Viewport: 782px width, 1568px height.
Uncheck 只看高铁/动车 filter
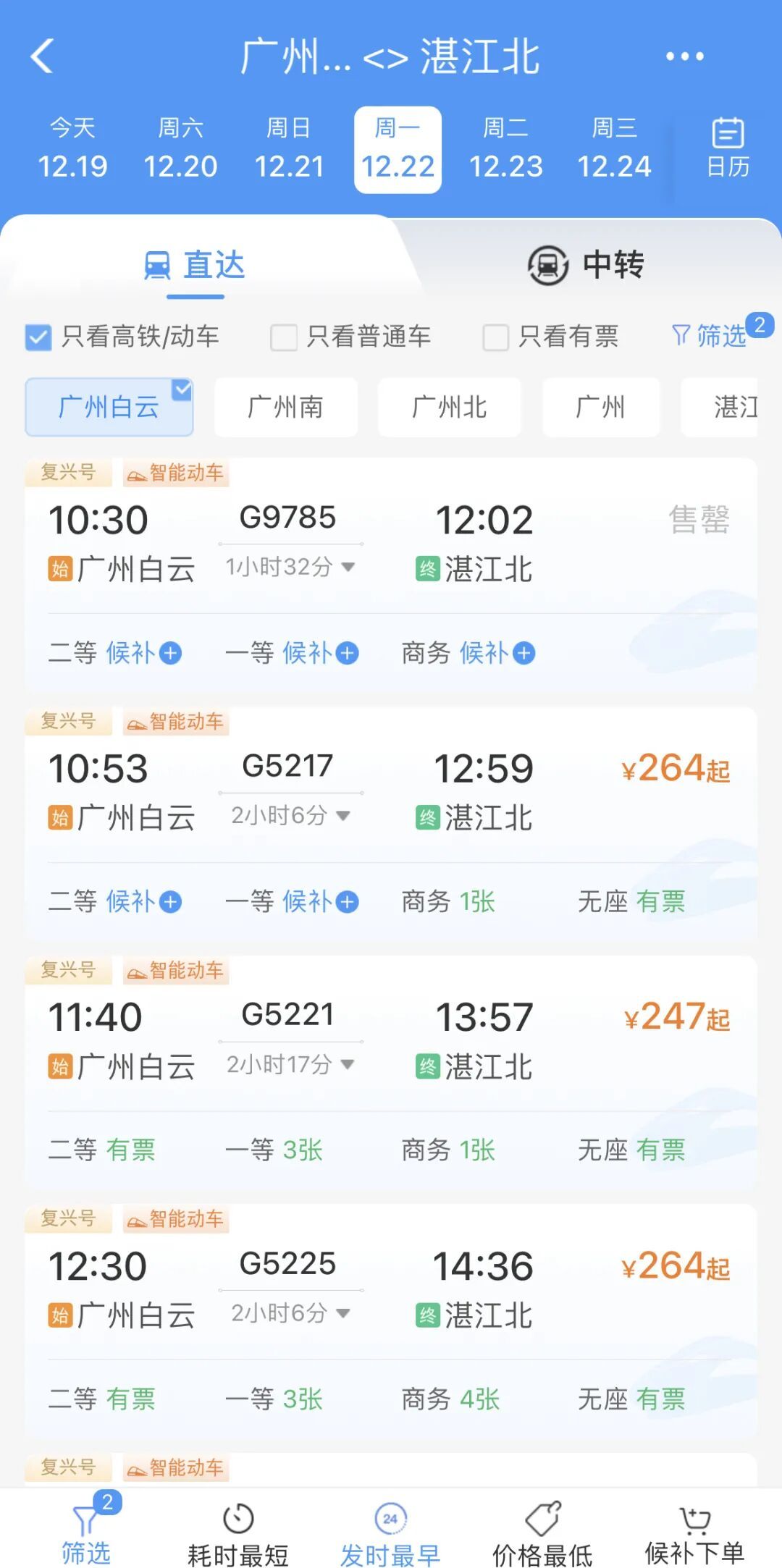pos(38,337)
